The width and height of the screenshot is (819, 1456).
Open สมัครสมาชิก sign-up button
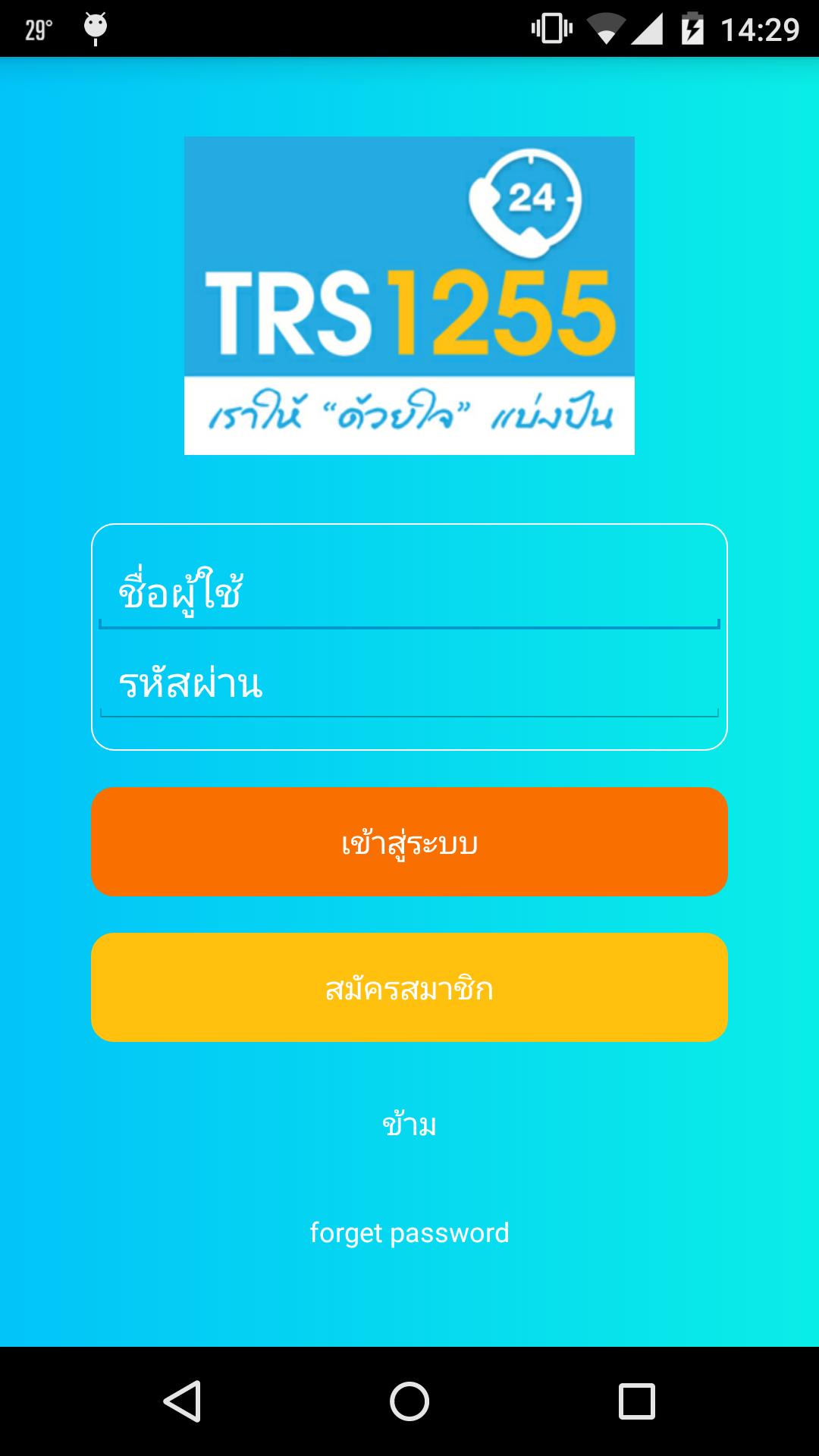409,987
